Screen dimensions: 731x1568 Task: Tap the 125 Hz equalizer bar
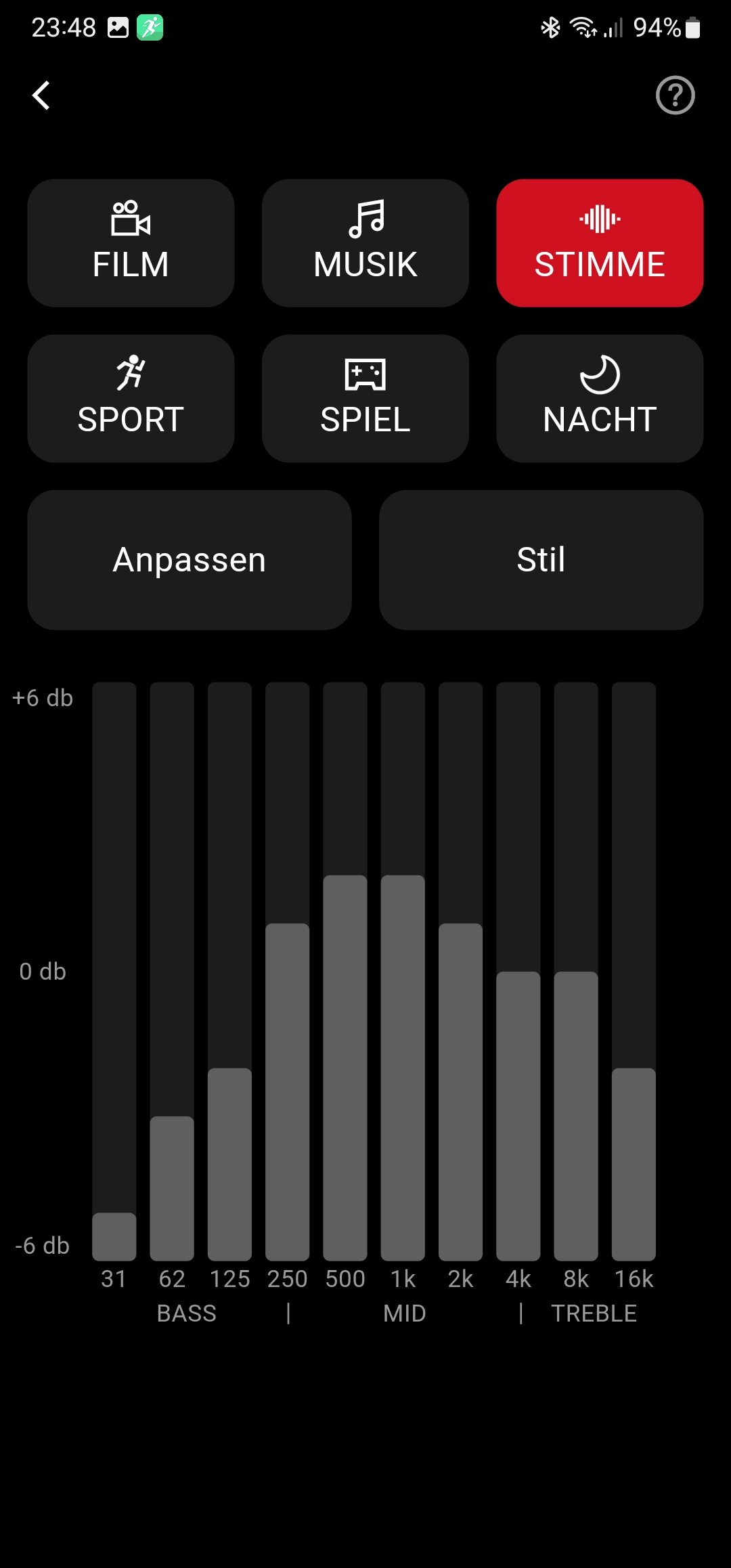pyautogui.click(x=229, y=972)
